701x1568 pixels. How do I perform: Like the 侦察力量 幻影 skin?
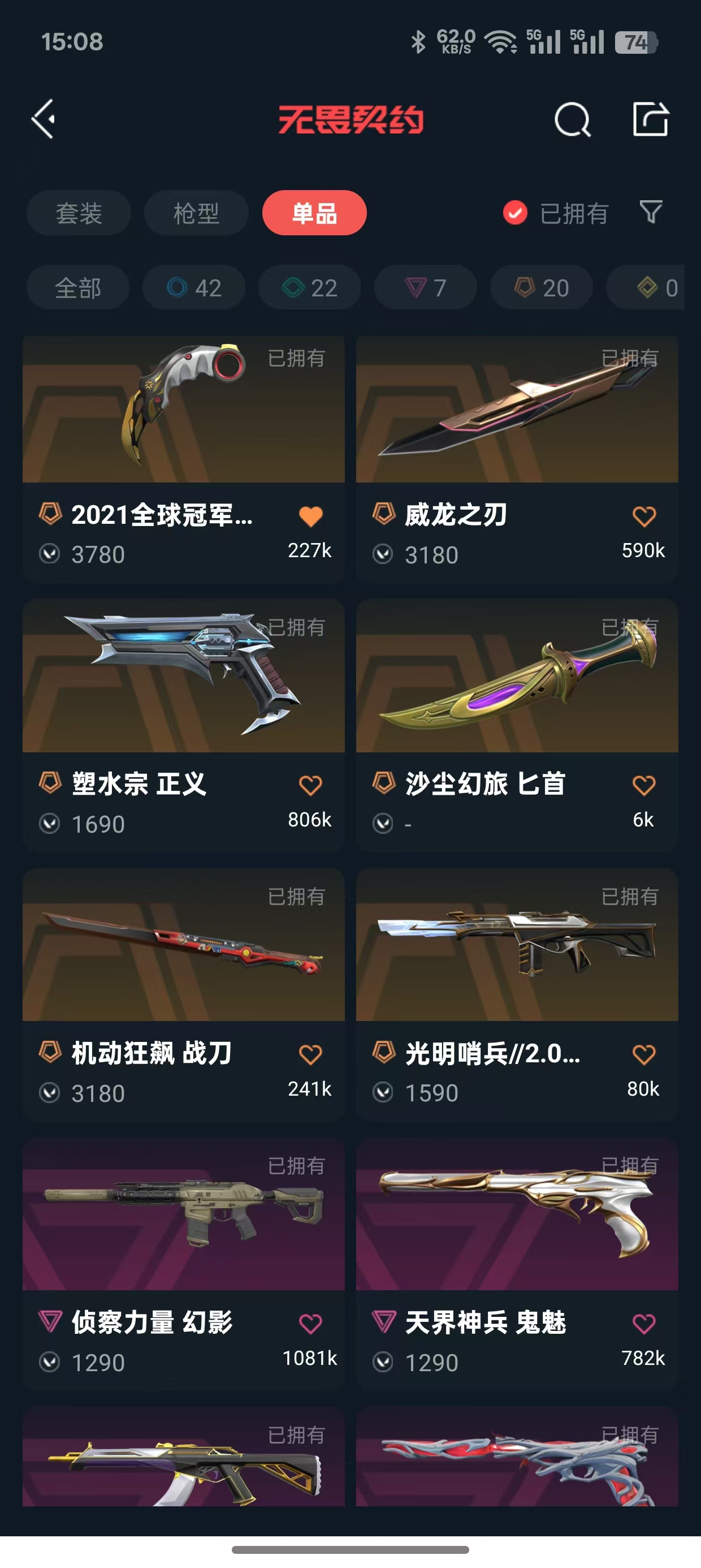[x=310, y=1324]
